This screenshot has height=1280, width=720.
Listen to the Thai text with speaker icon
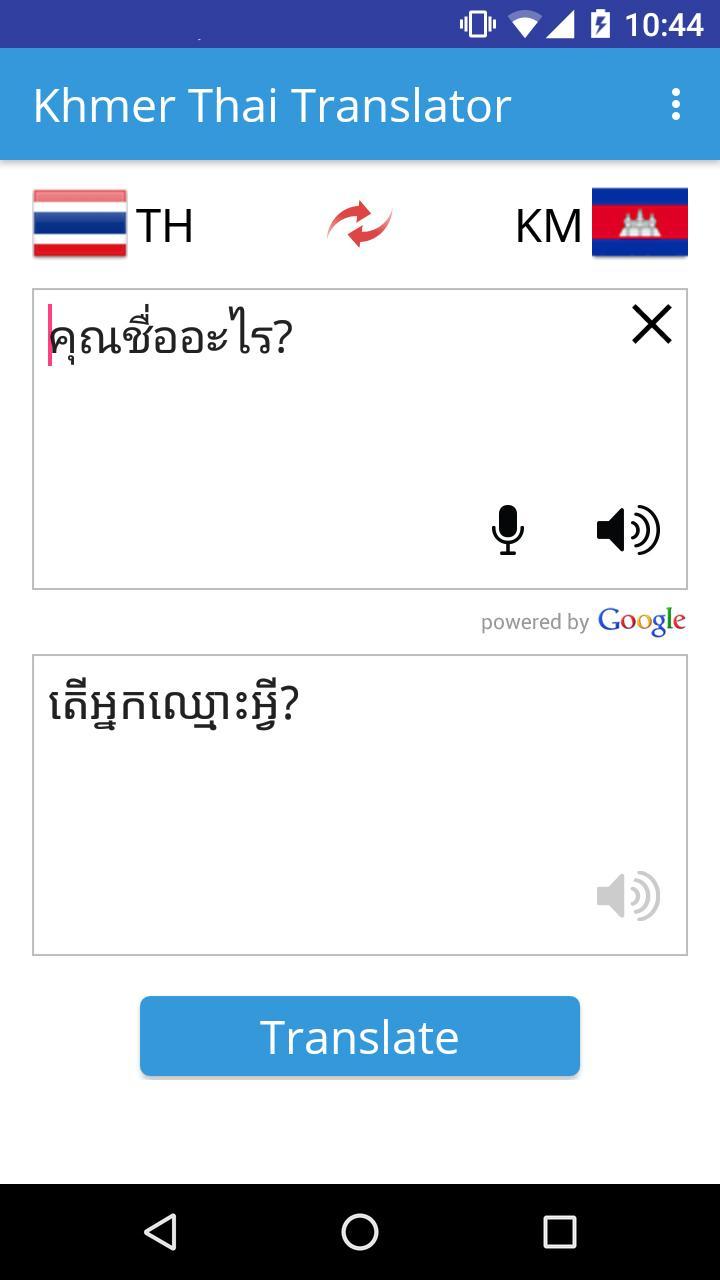pyautogui.click(x=629, y=530)
